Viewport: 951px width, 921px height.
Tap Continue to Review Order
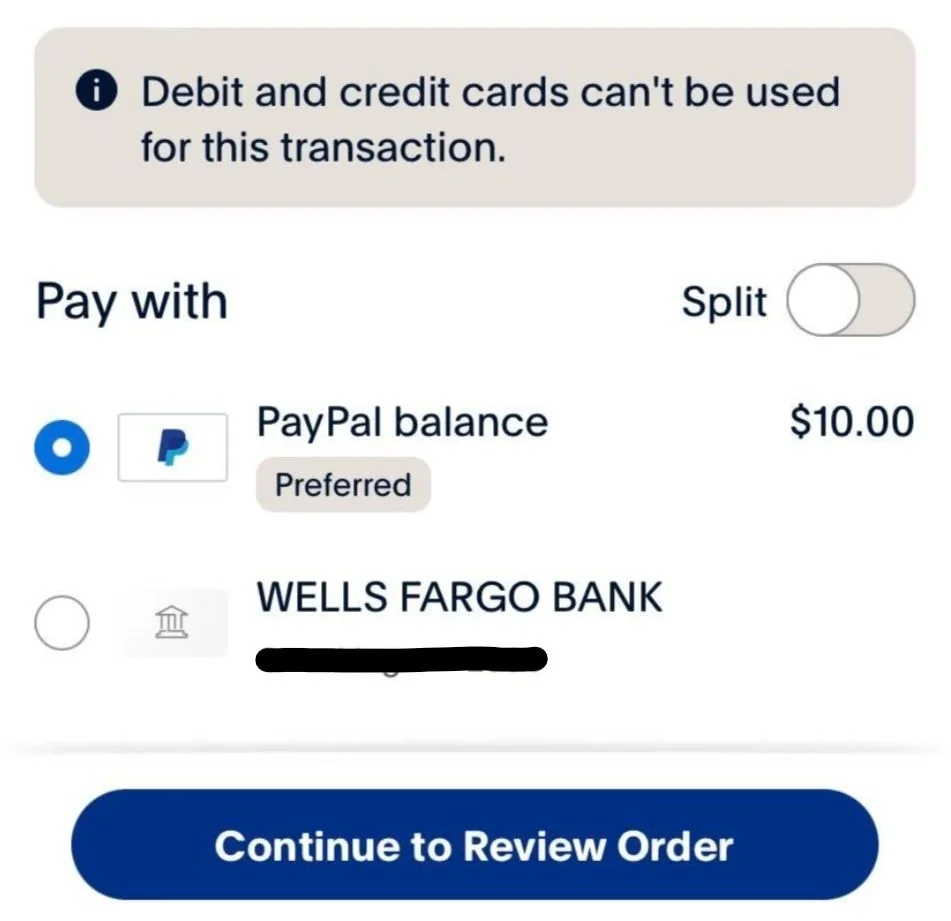click(x=474, y=846)
